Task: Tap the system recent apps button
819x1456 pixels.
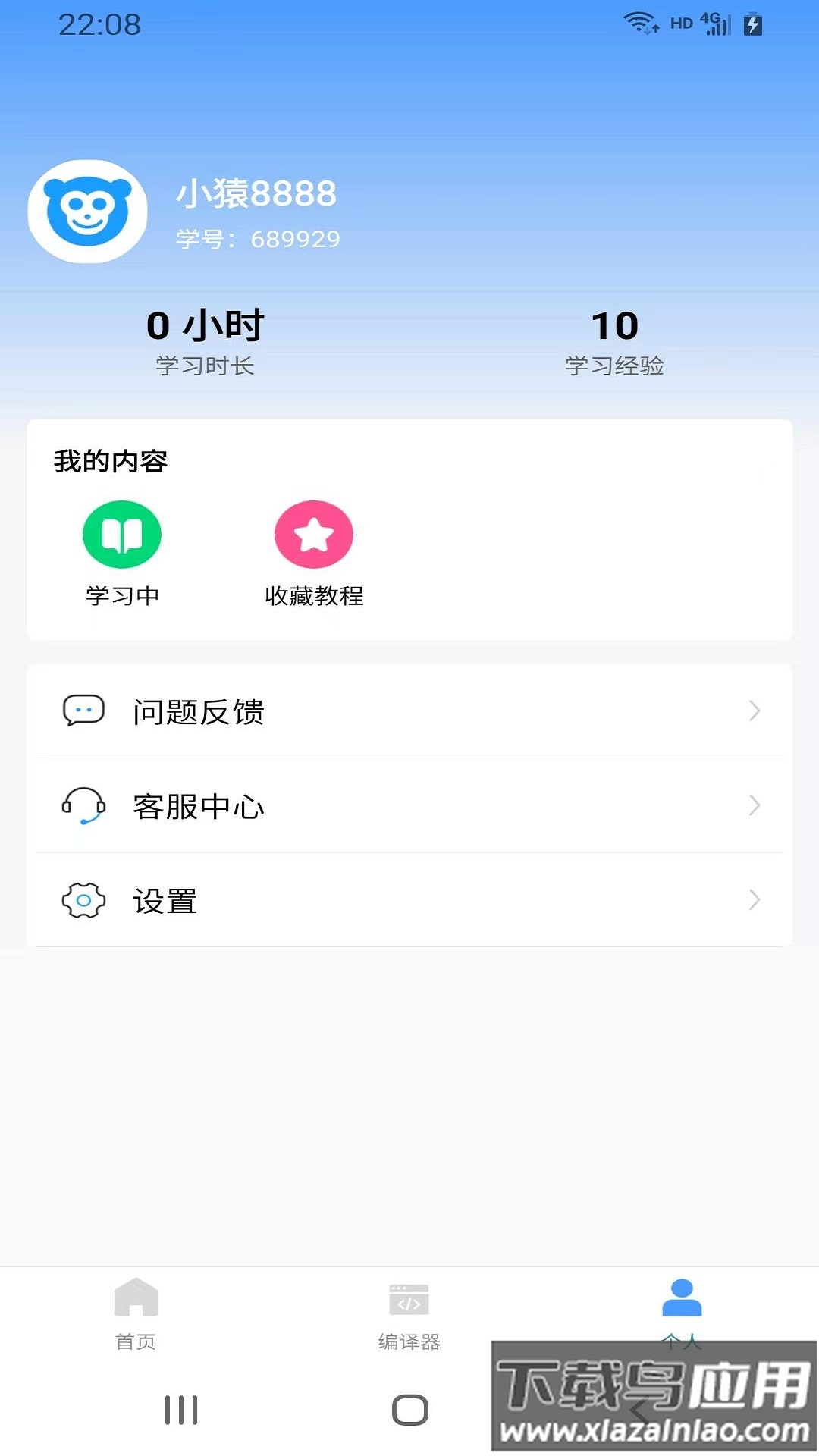Action: tap(181, 1410)
